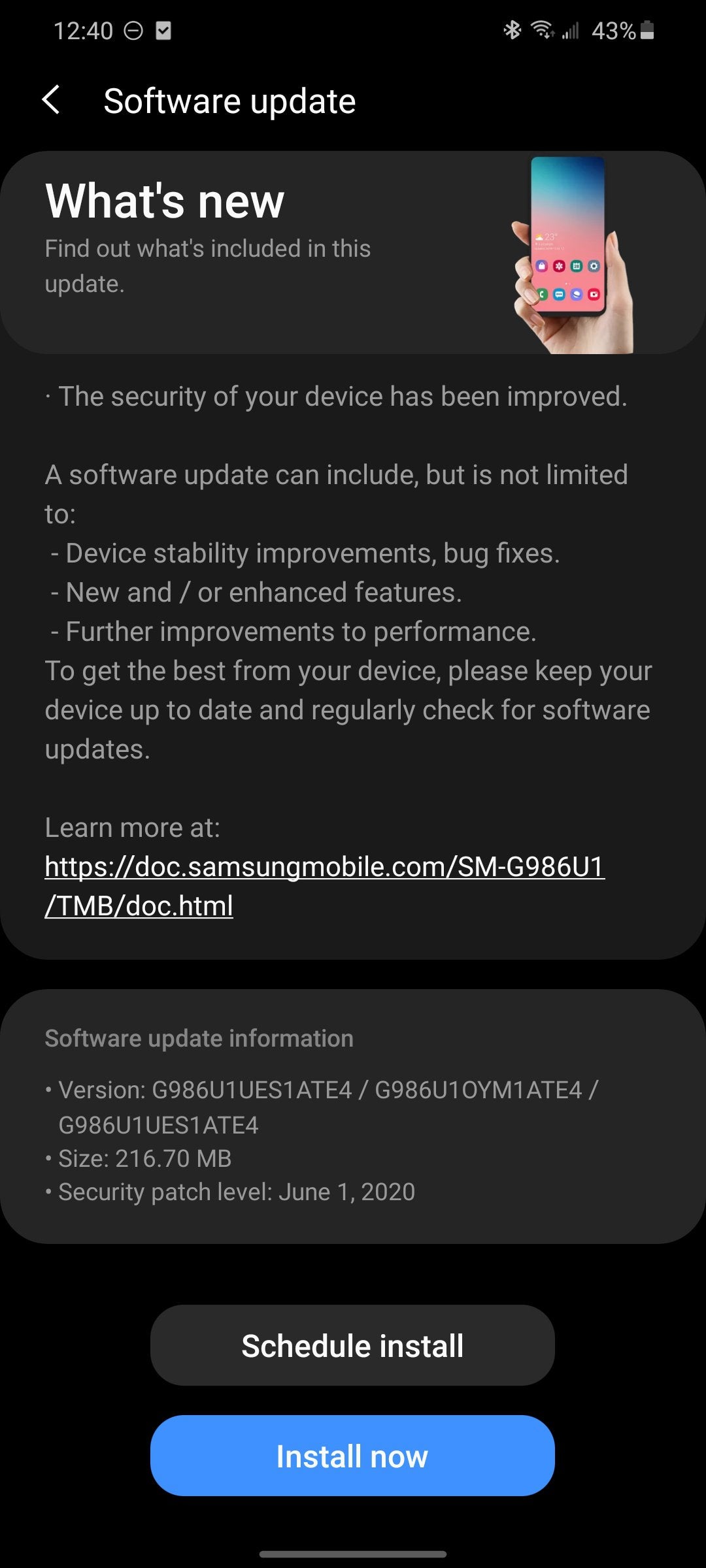
Task: Tap Schedule install button
Action: (x=352, y=1346)
